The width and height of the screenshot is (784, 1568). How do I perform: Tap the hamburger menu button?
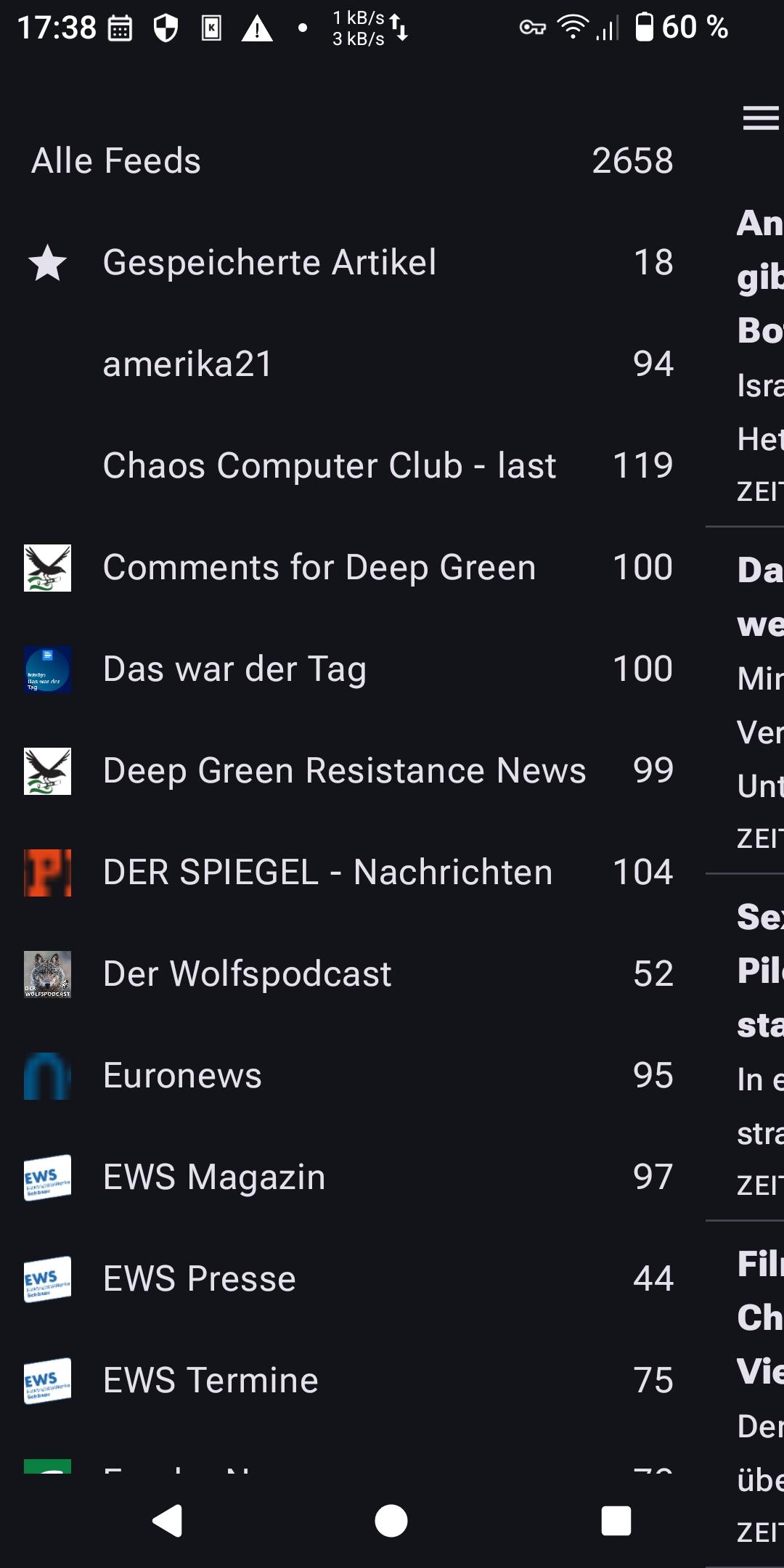[x=761, y=118]
